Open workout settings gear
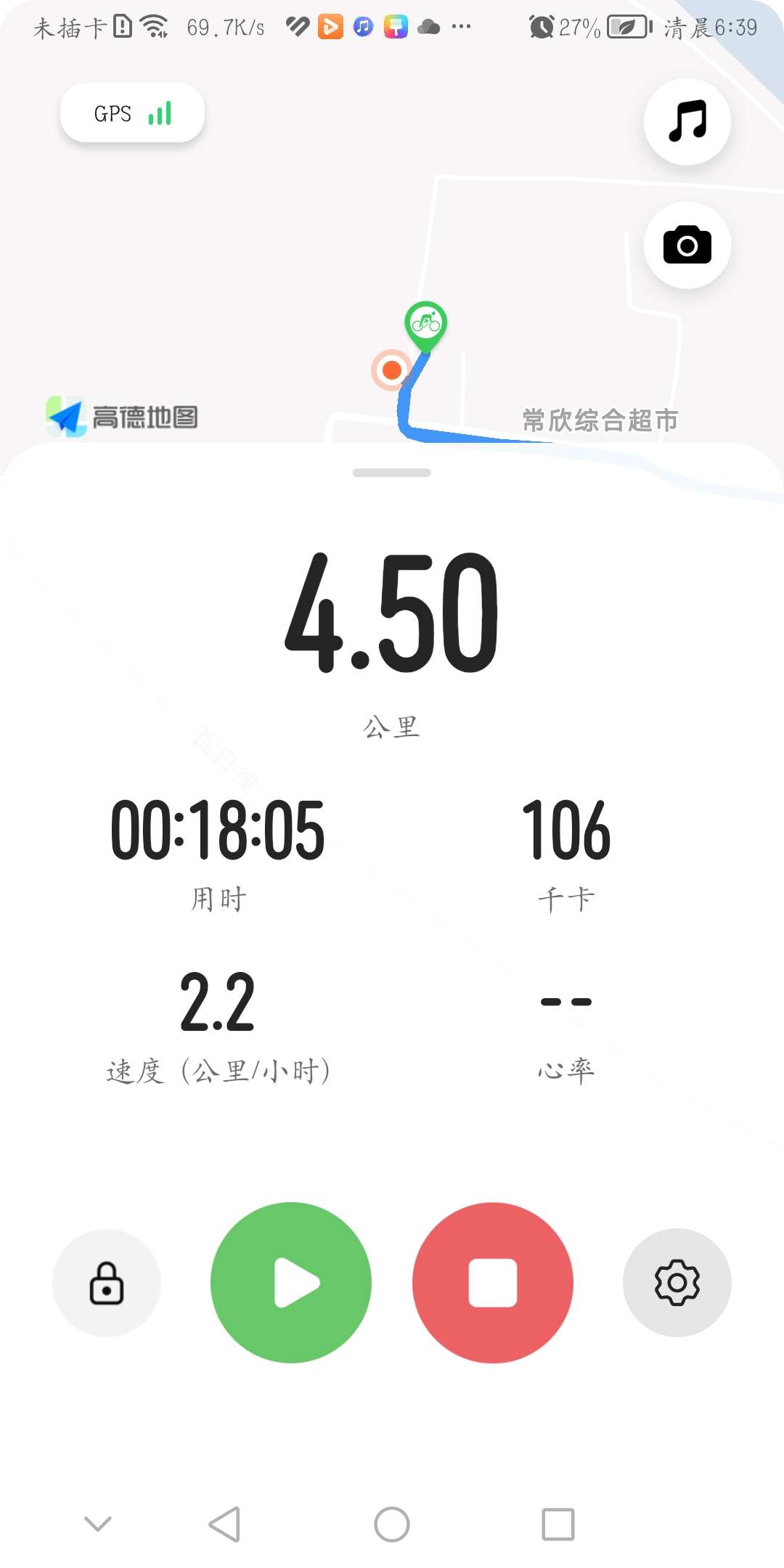This screenshot has width=784, height=1568. (677, 1282)
